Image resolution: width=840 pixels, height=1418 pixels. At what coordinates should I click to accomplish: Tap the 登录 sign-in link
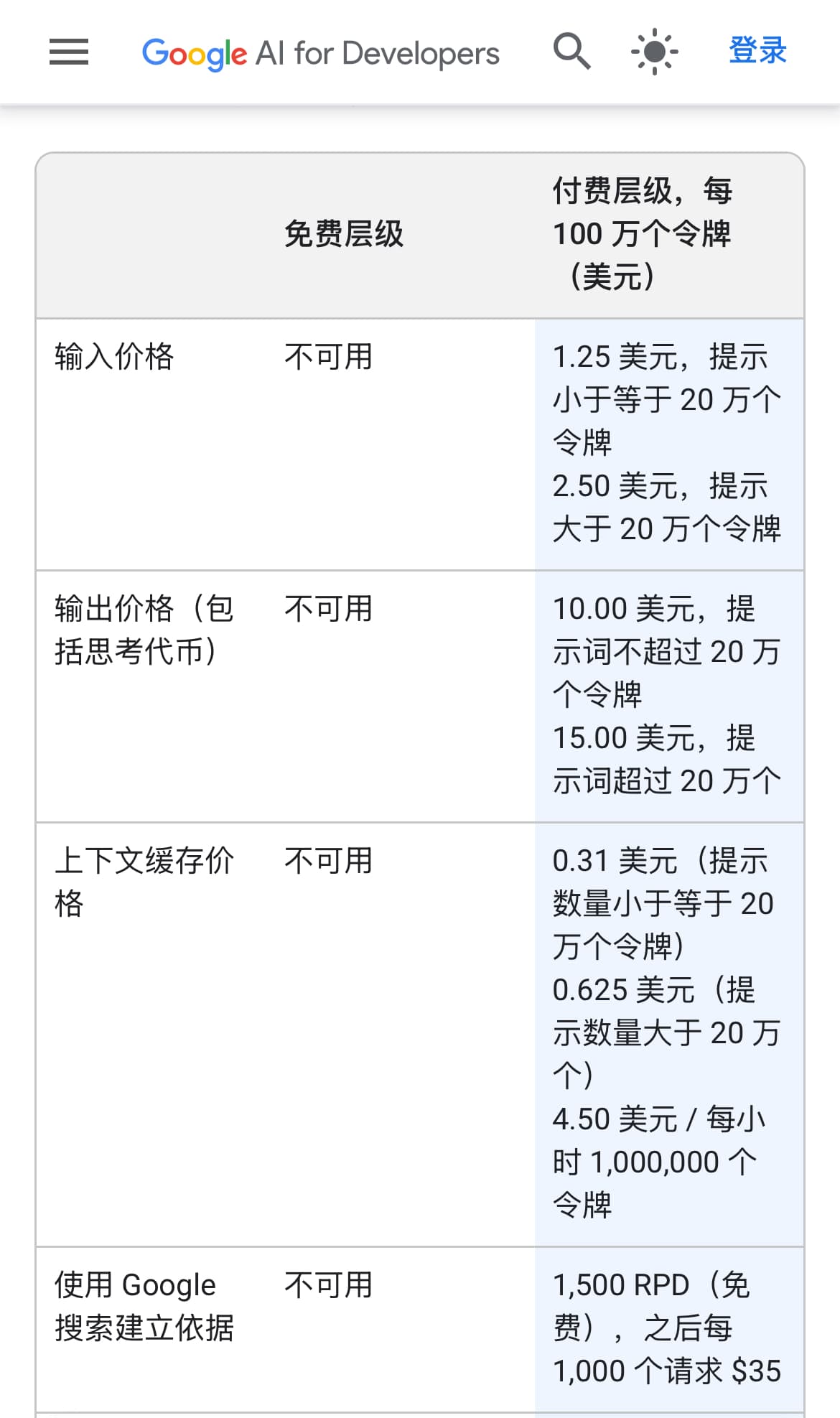pos(757,51)
